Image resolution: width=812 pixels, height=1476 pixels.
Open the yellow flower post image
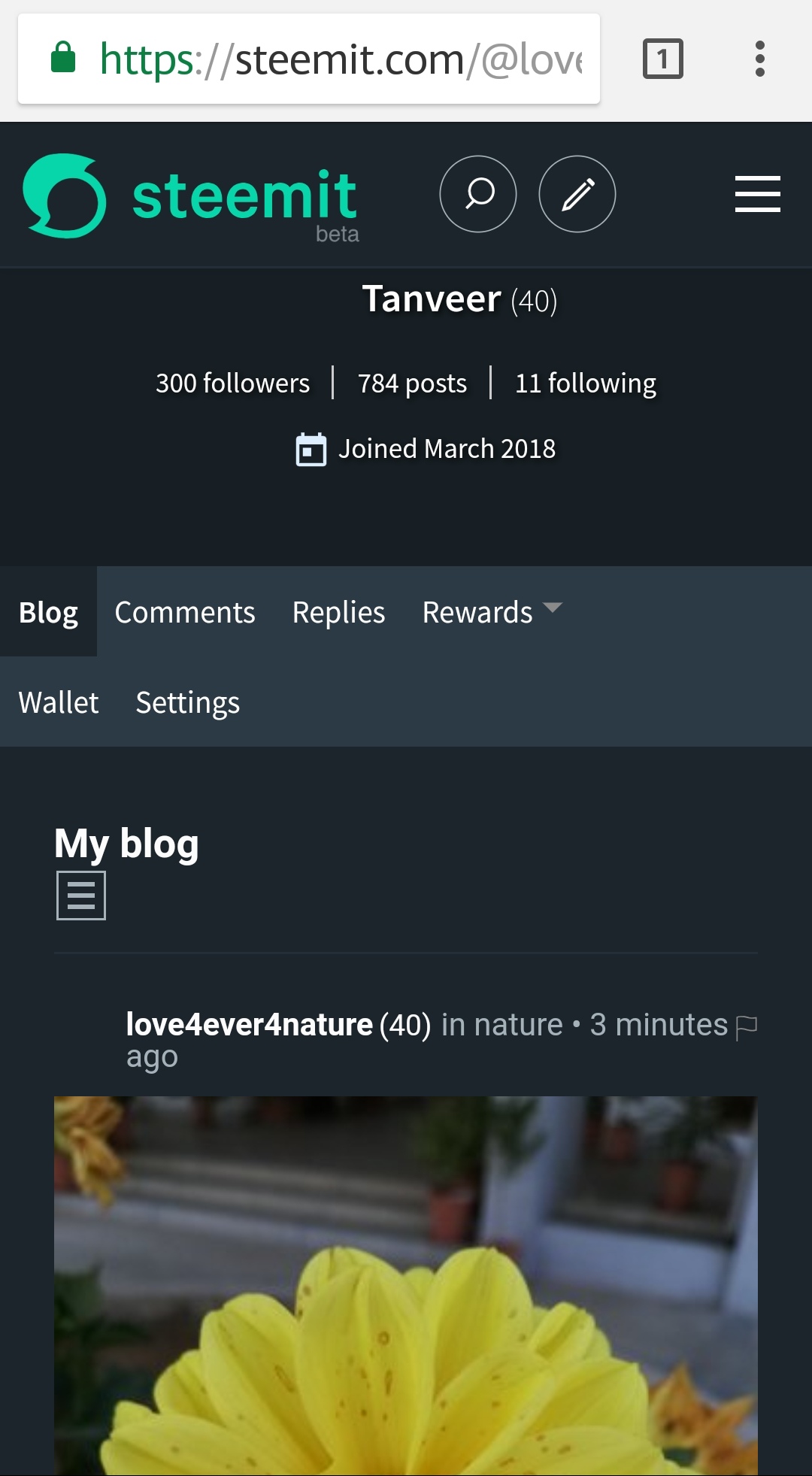[x=406, y=1286]
